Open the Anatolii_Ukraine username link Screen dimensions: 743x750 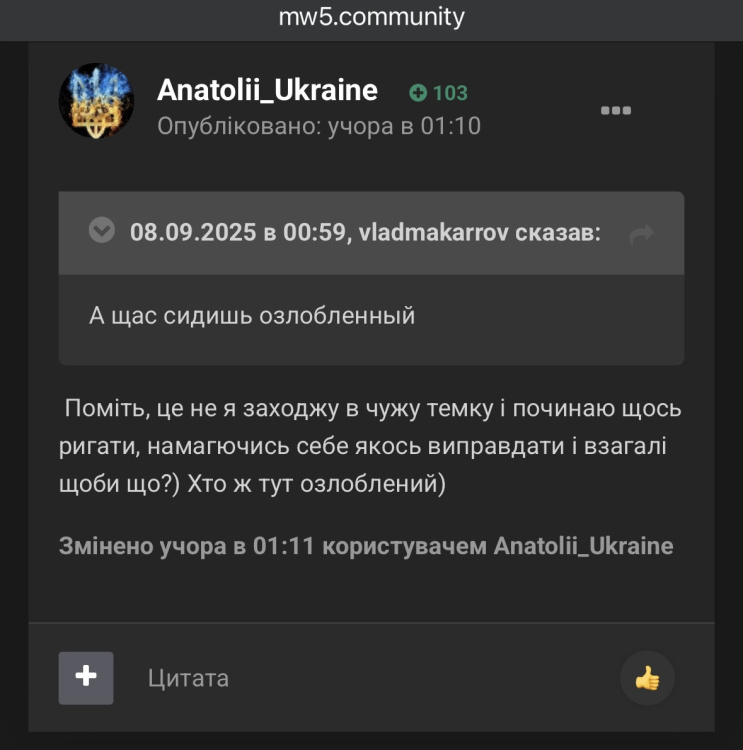click(267, 91)
